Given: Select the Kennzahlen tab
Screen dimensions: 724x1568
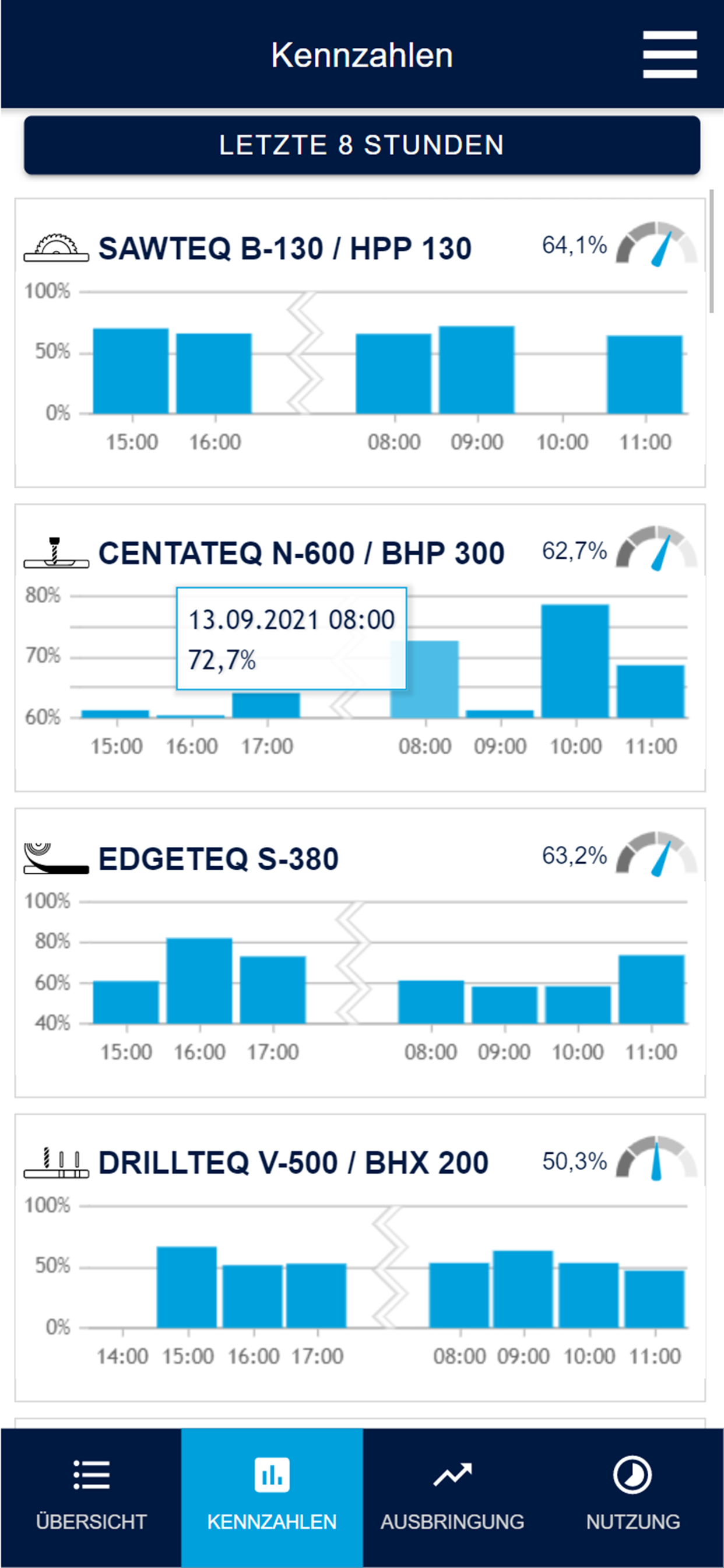Looking at the screenshot, I should [272, 1497].
